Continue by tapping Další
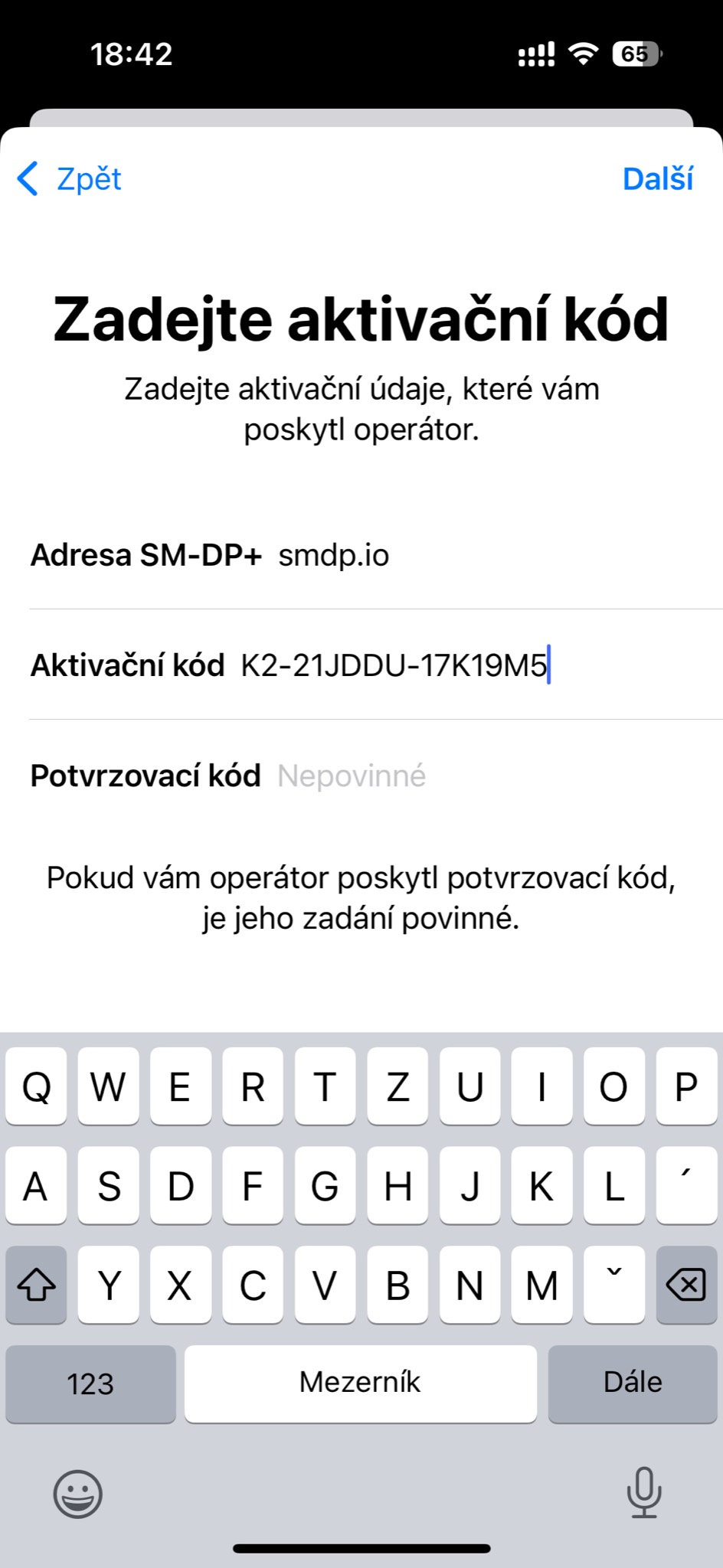723x1568 pixels. (657, 179)
